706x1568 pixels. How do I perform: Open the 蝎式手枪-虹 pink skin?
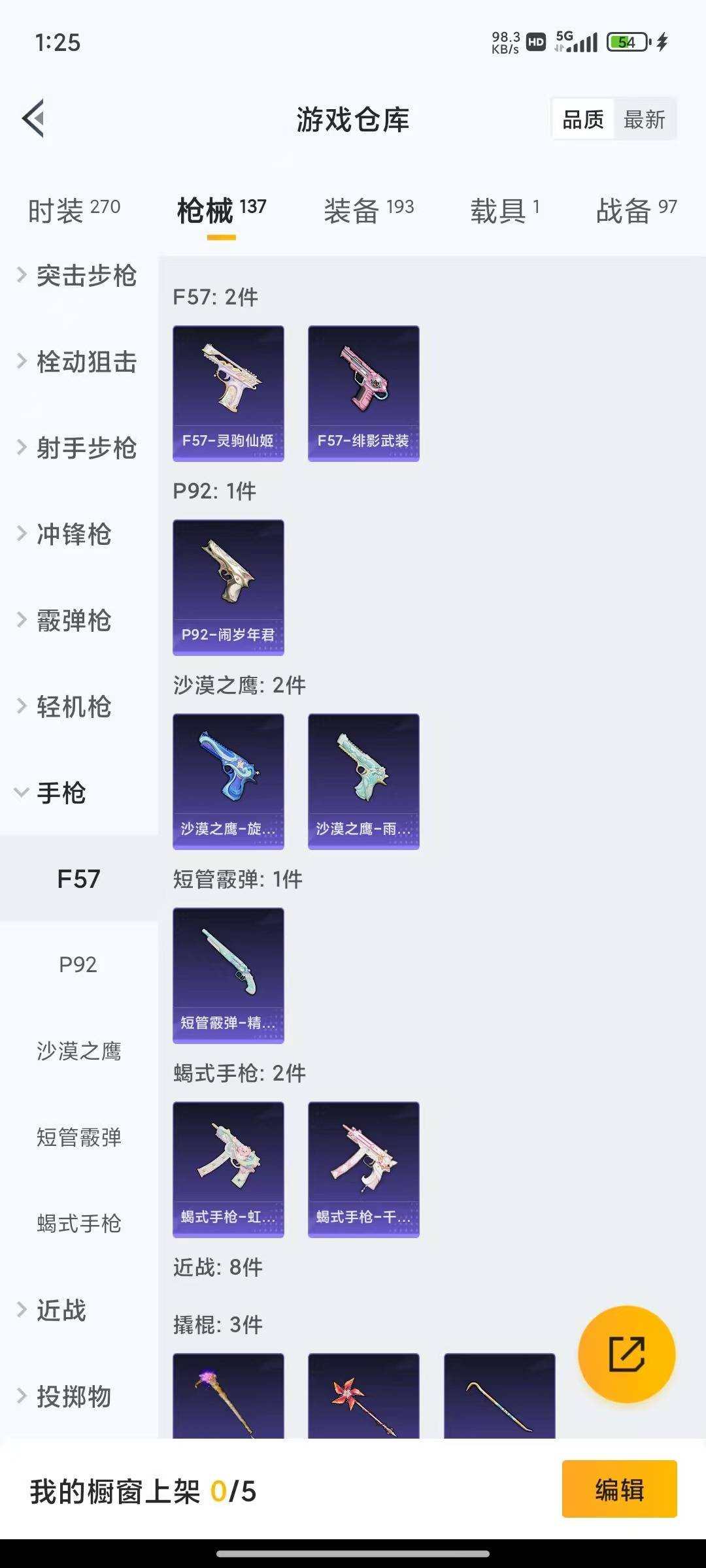coord(228,1168)
